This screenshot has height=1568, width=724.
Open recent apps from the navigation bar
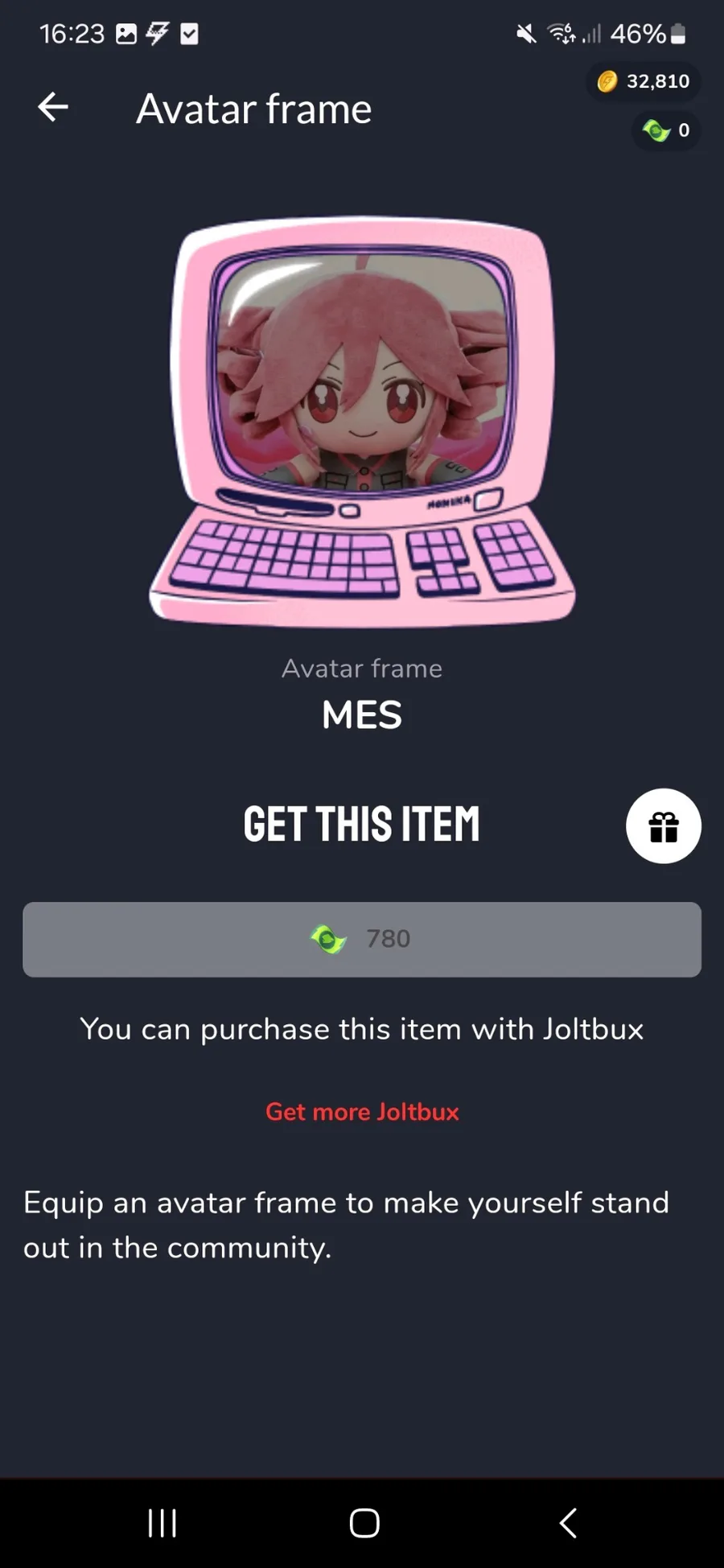(162, 1523)
